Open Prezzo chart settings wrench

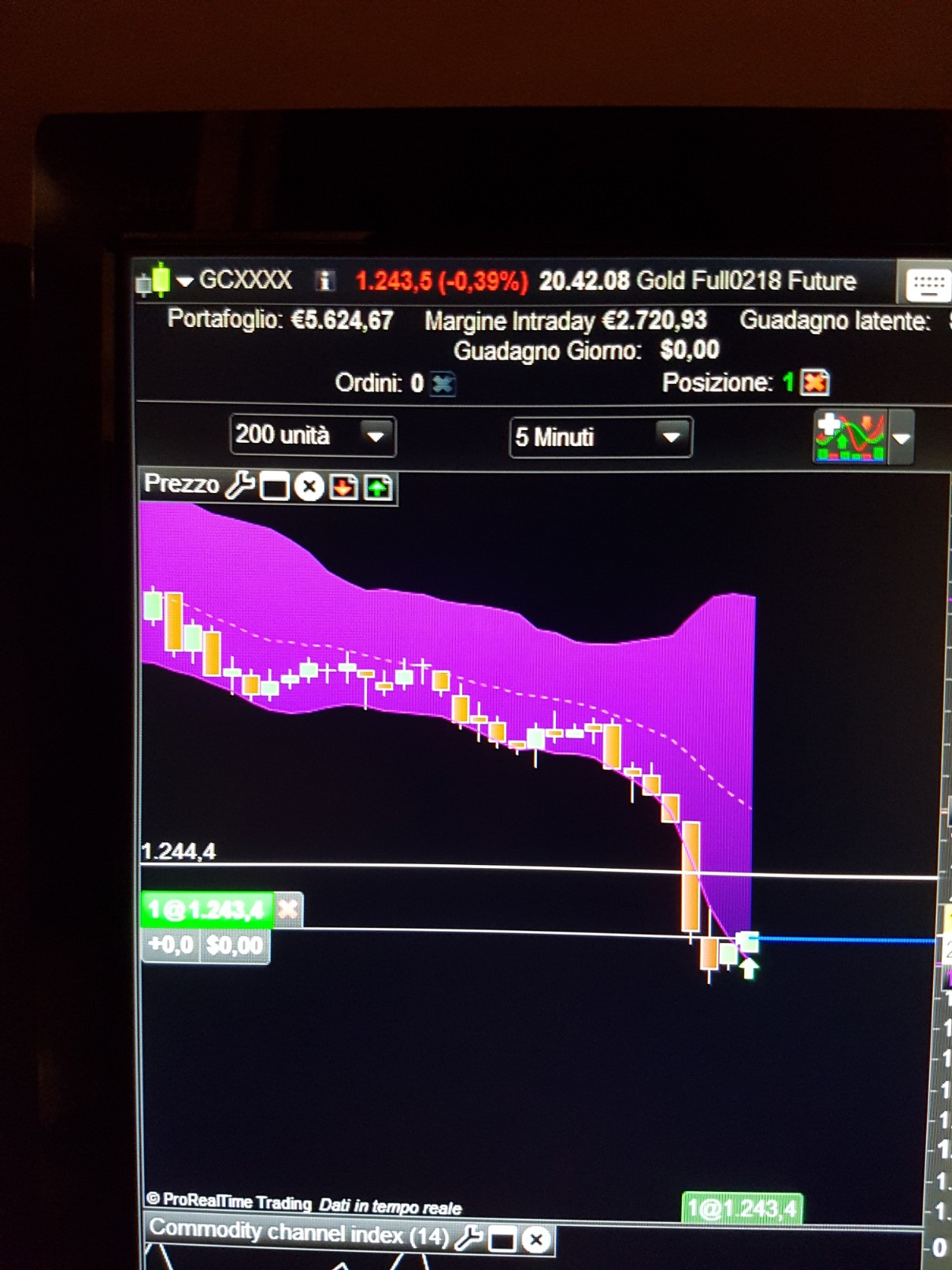[239, 485]
